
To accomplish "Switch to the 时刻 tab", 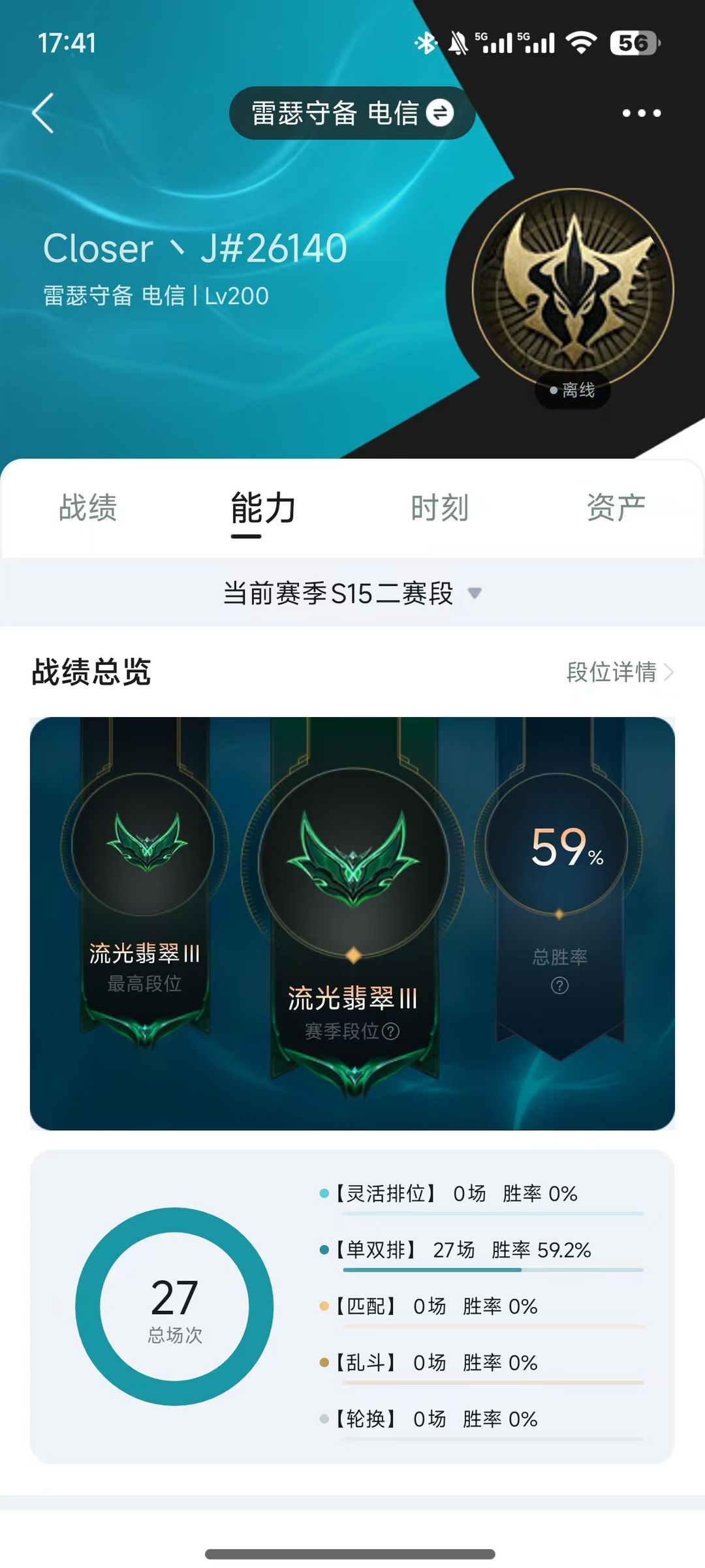I will click(439, 508).
